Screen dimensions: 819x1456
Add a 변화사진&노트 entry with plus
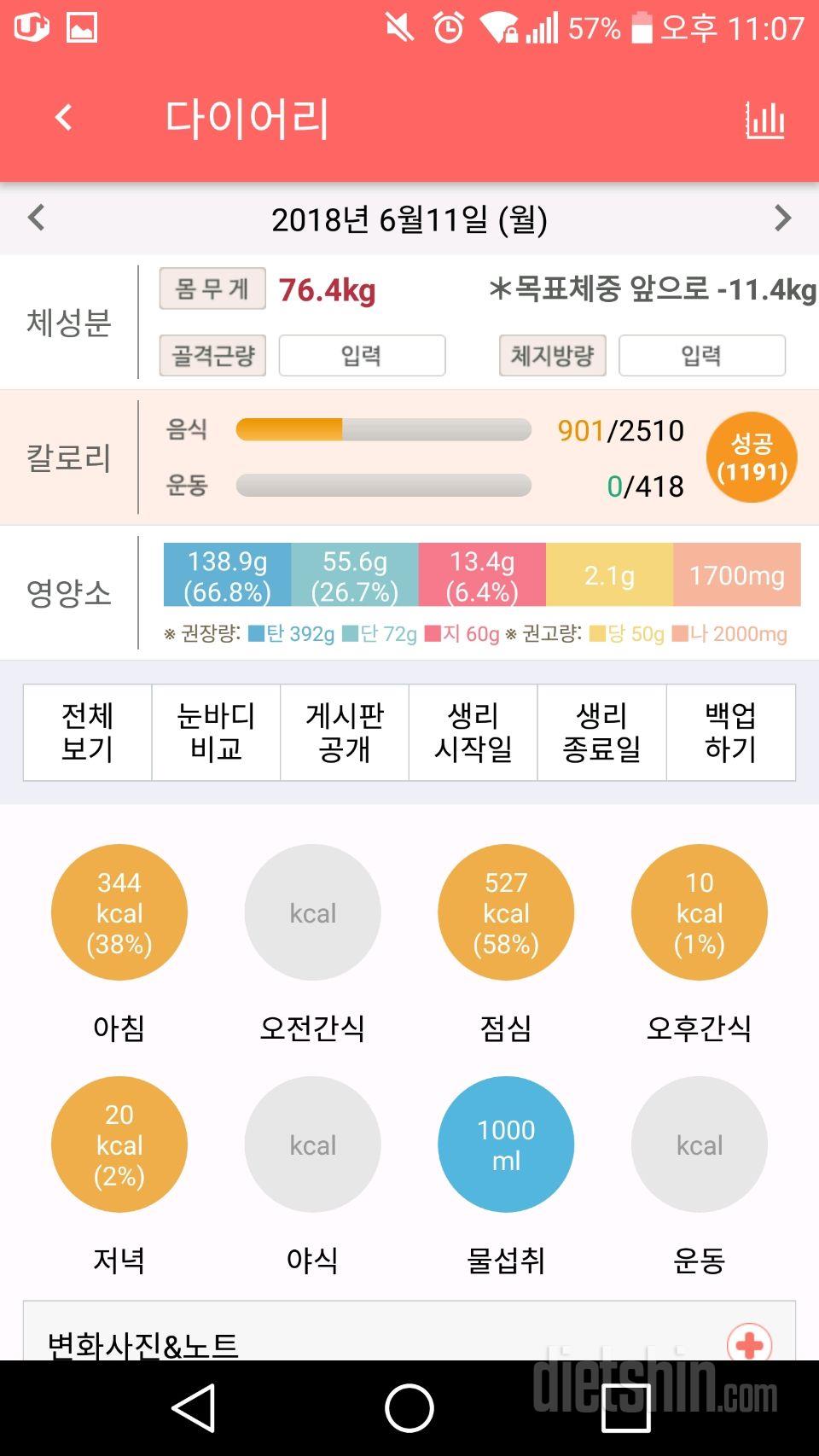(x=749, y=1343)
